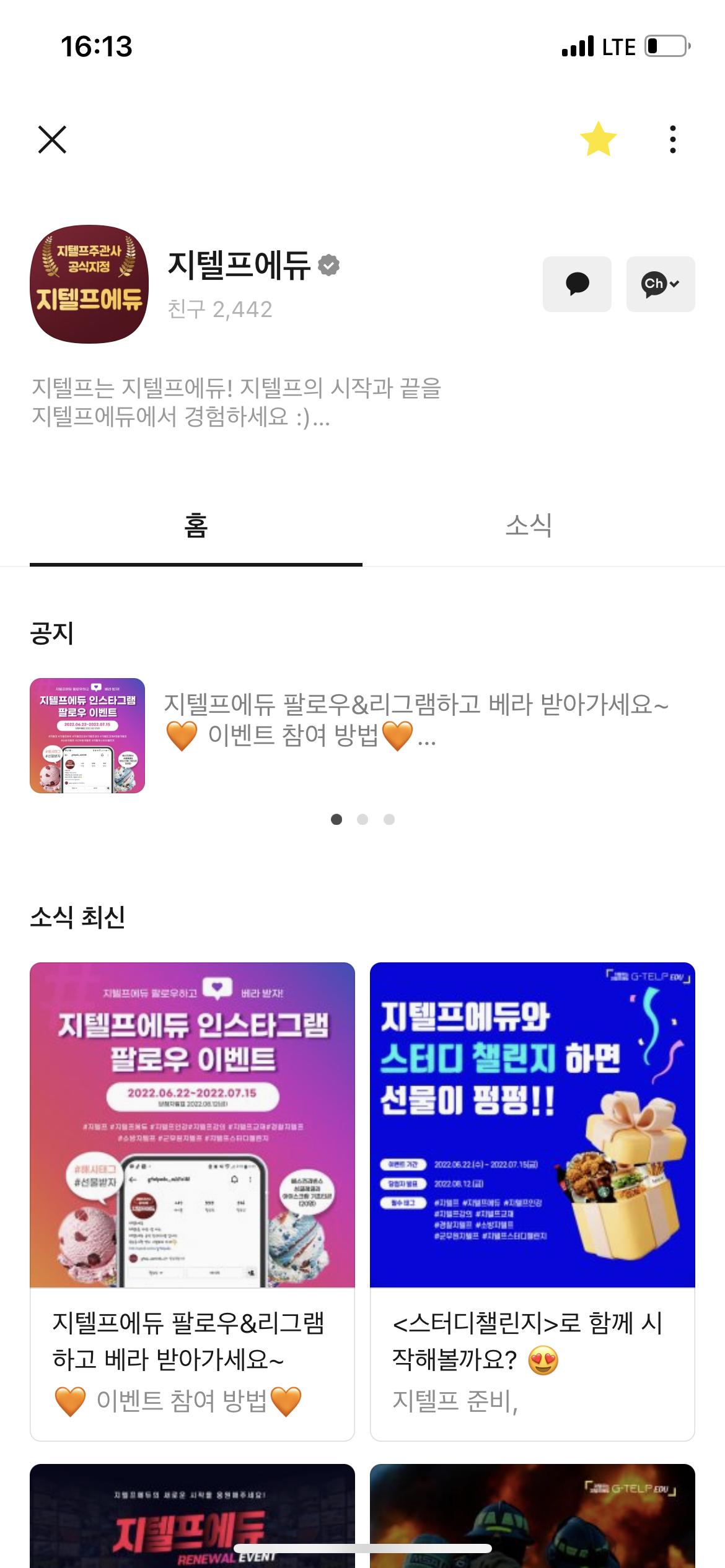Open the 지텔프에듀 RENEWAL EVENT post
Image resolution: width=725 pixels, height=1568 pixels.
[192, 1517]
